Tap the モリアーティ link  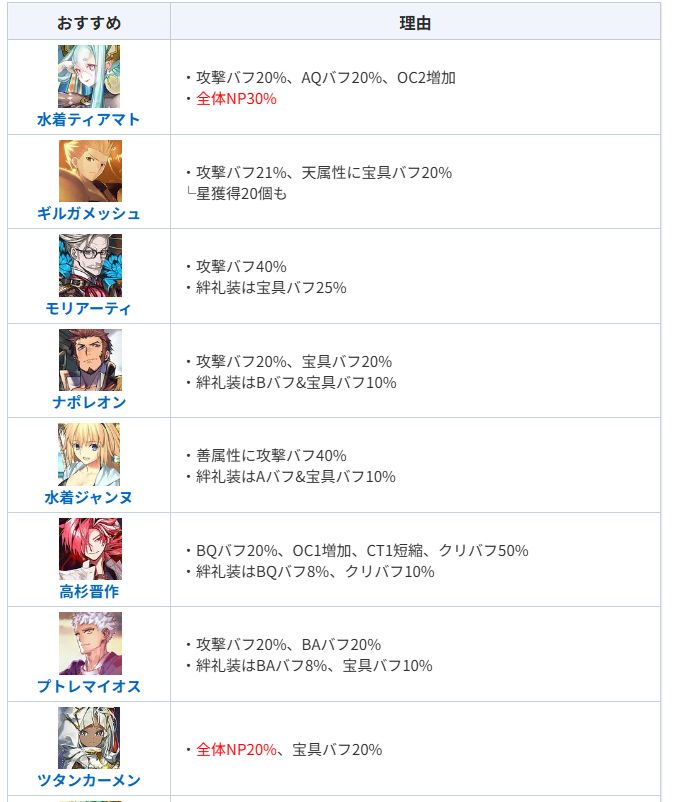(x=89, y=309)
